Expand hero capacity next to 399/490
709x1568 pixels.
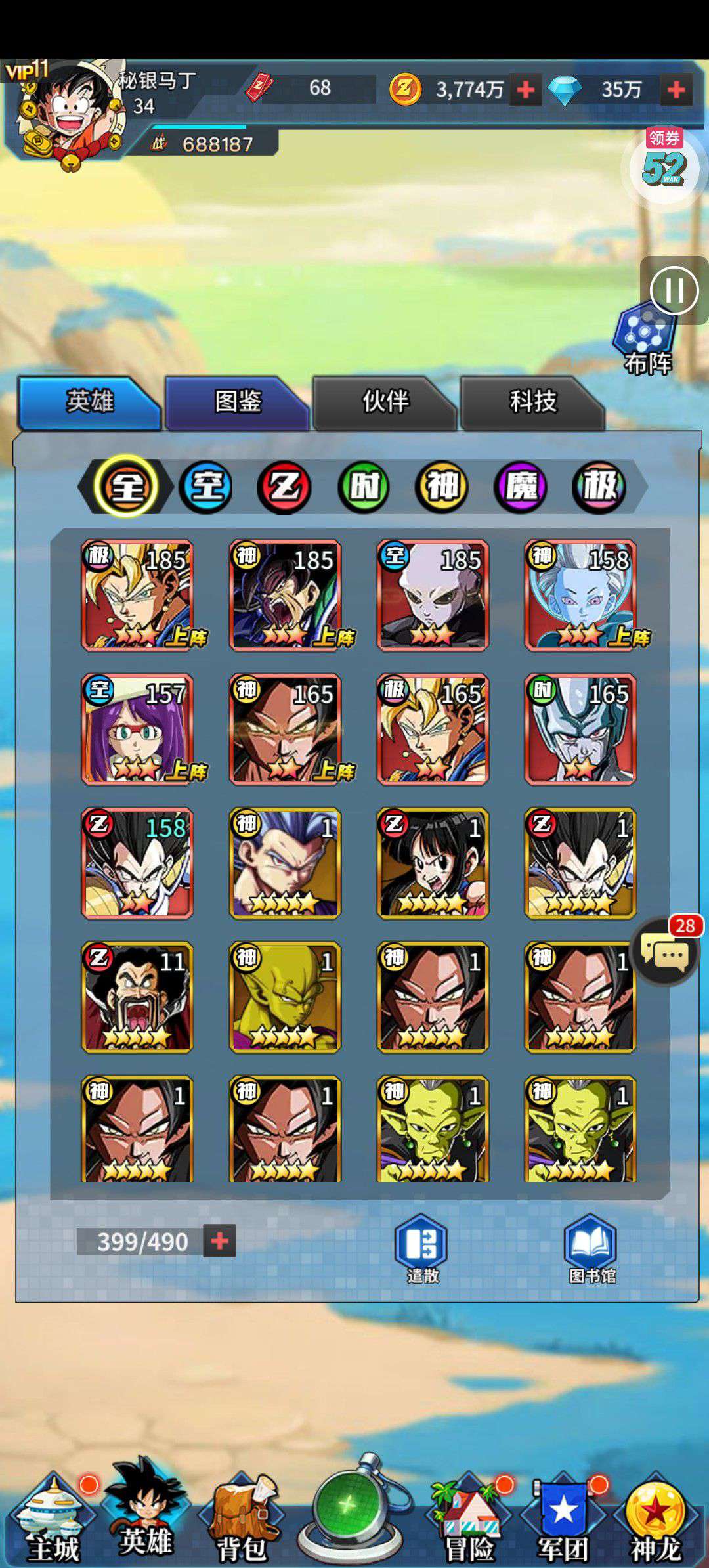tap(219, 1240)
